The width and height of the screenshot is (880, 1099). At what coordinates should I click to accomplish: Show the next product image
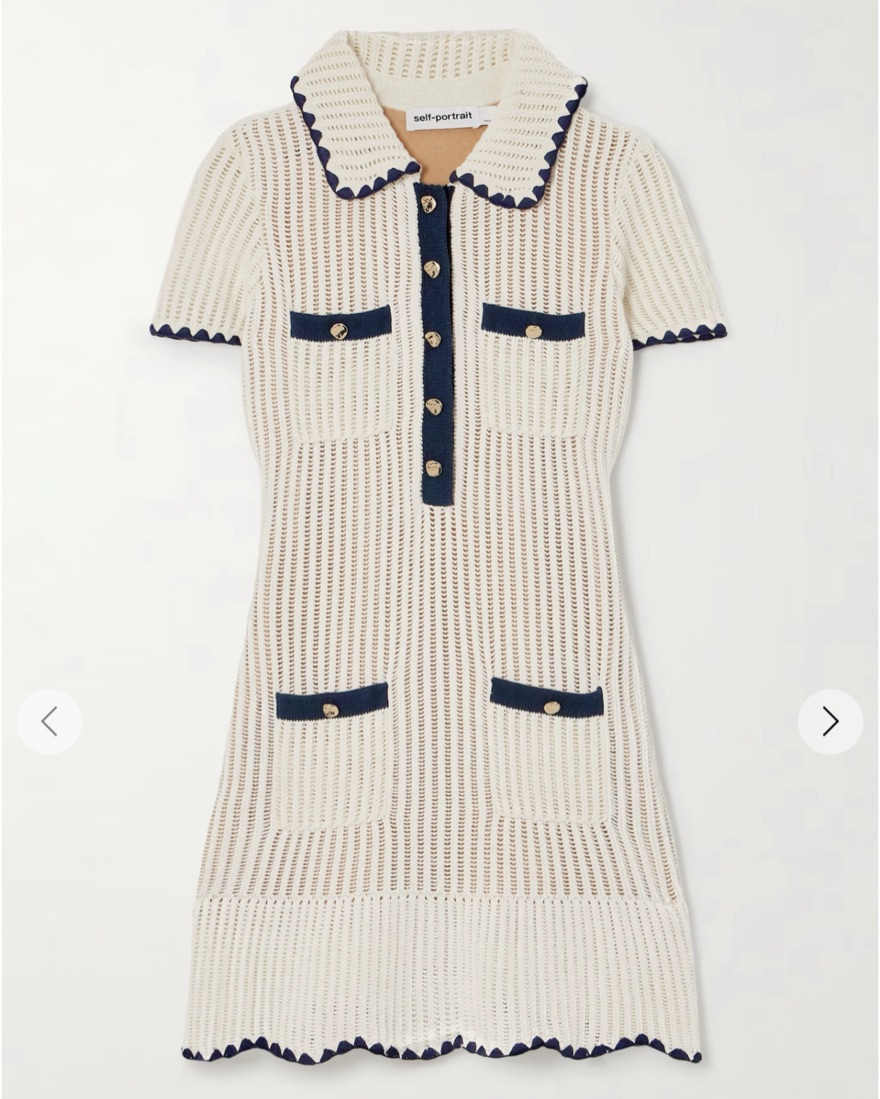[830, 721]
